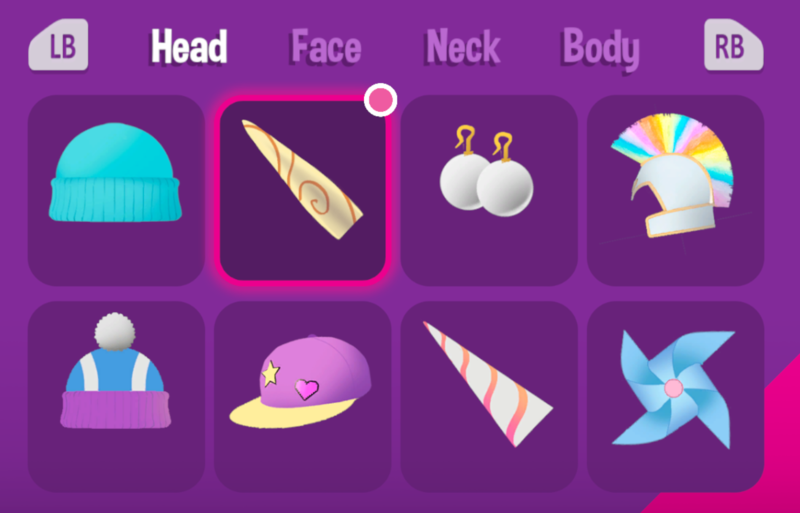Select the golden swirl unicorn horn
This screenshot has height=513, width=800.
click(x=303, y=190)
